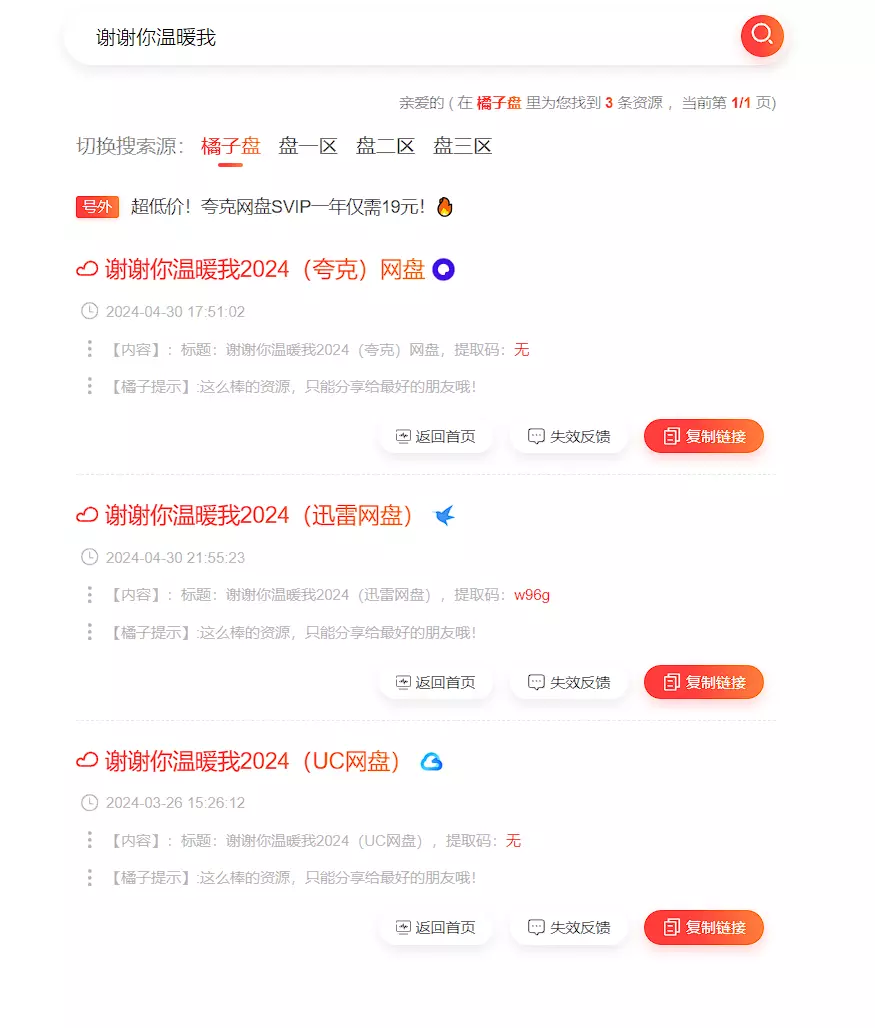Tap the orange search magnifier button
The height and width of the screenshot is (1028, 875).
click(762, 35)
